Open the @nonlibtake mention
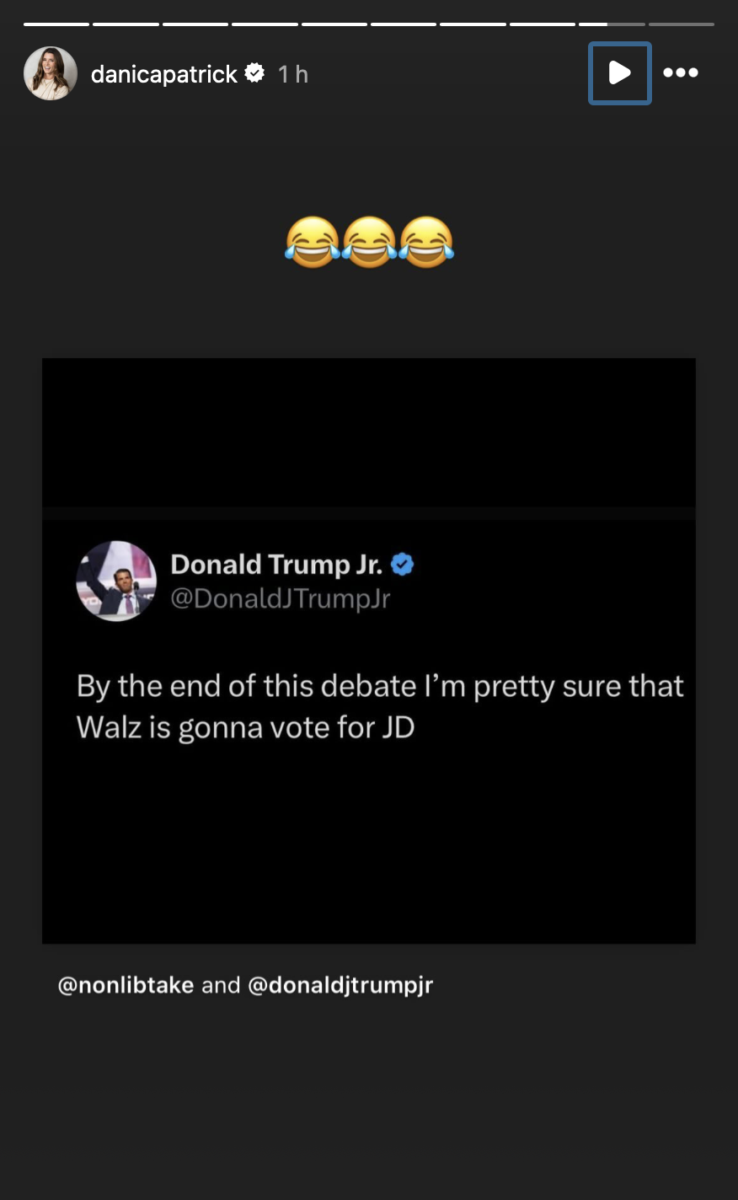Screen dimensions: 738x1200 tap(126, 985)
